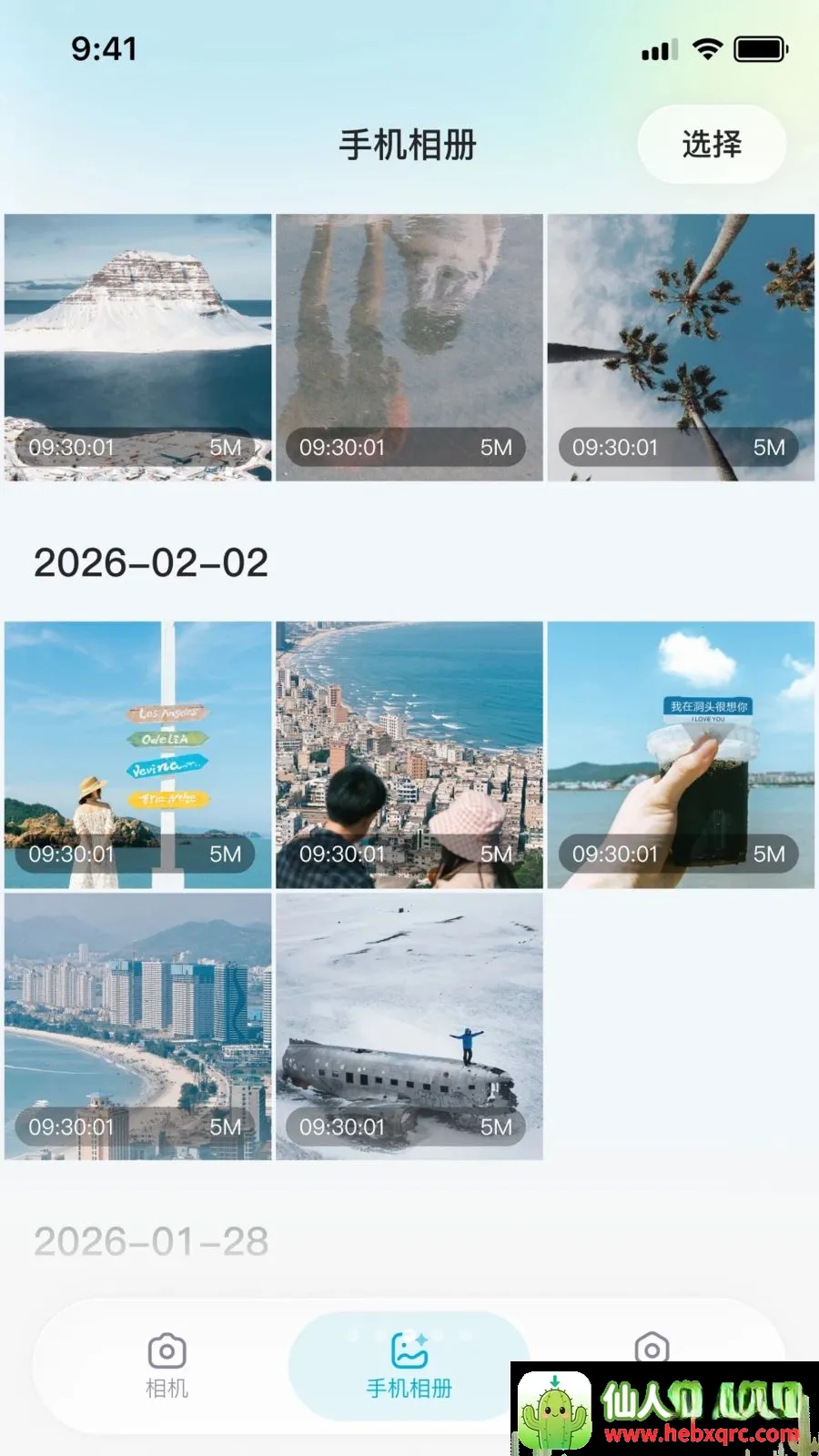Tap the 选择 button
This screenshot has width=819, height=1456.
712,144
